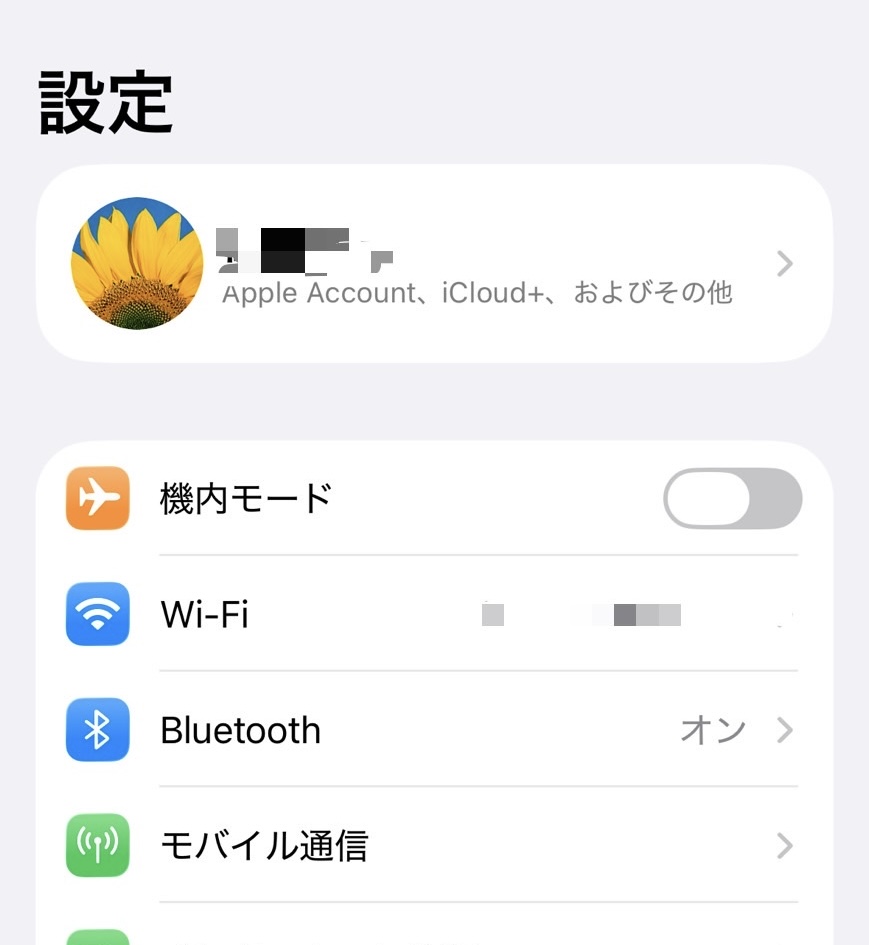This screenshot has width=869, height=945.
Task: Open the Apple Account profile row
Action: coord(434,264)
